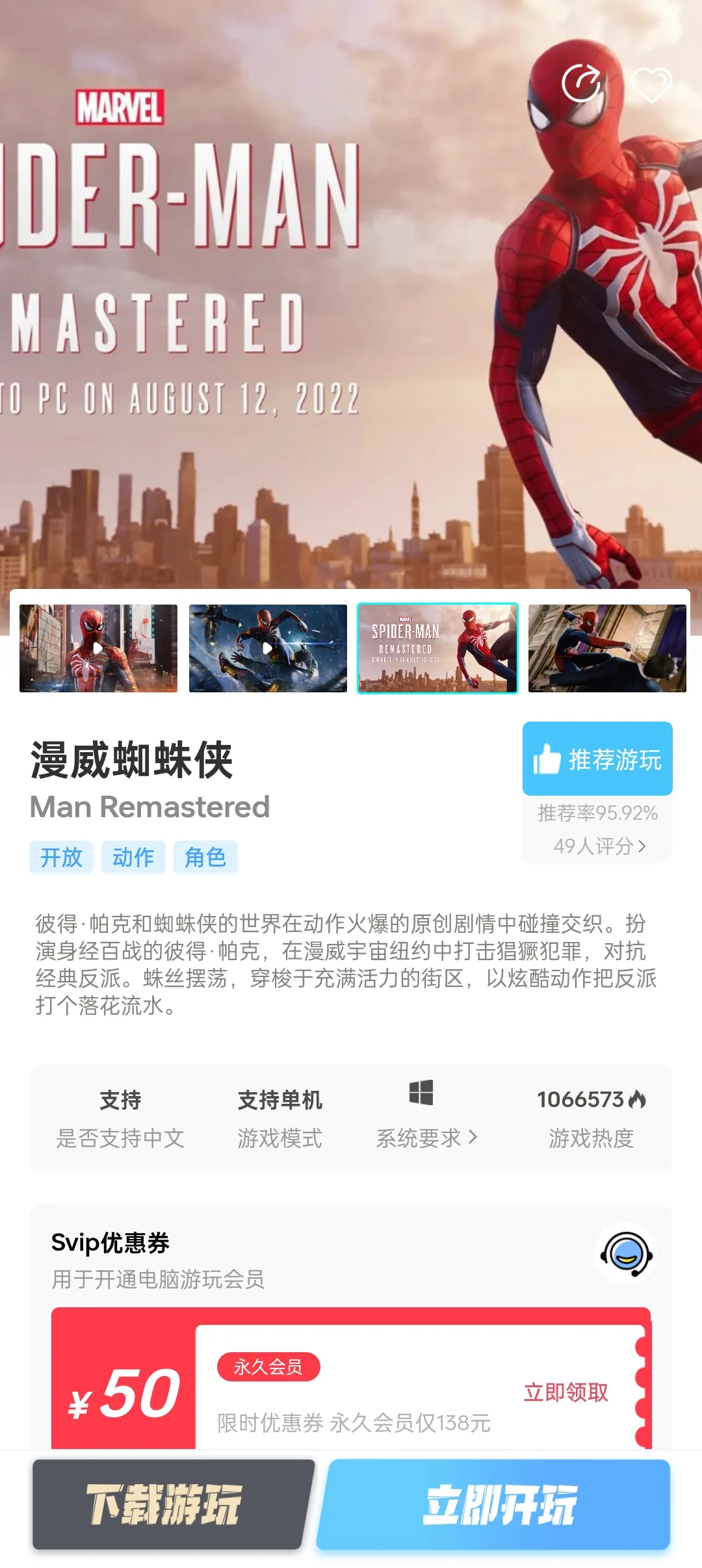Play the first video thumbnail of Spider-Man in the city
The width and height of the screenshot is (702, 1568).
98,648
